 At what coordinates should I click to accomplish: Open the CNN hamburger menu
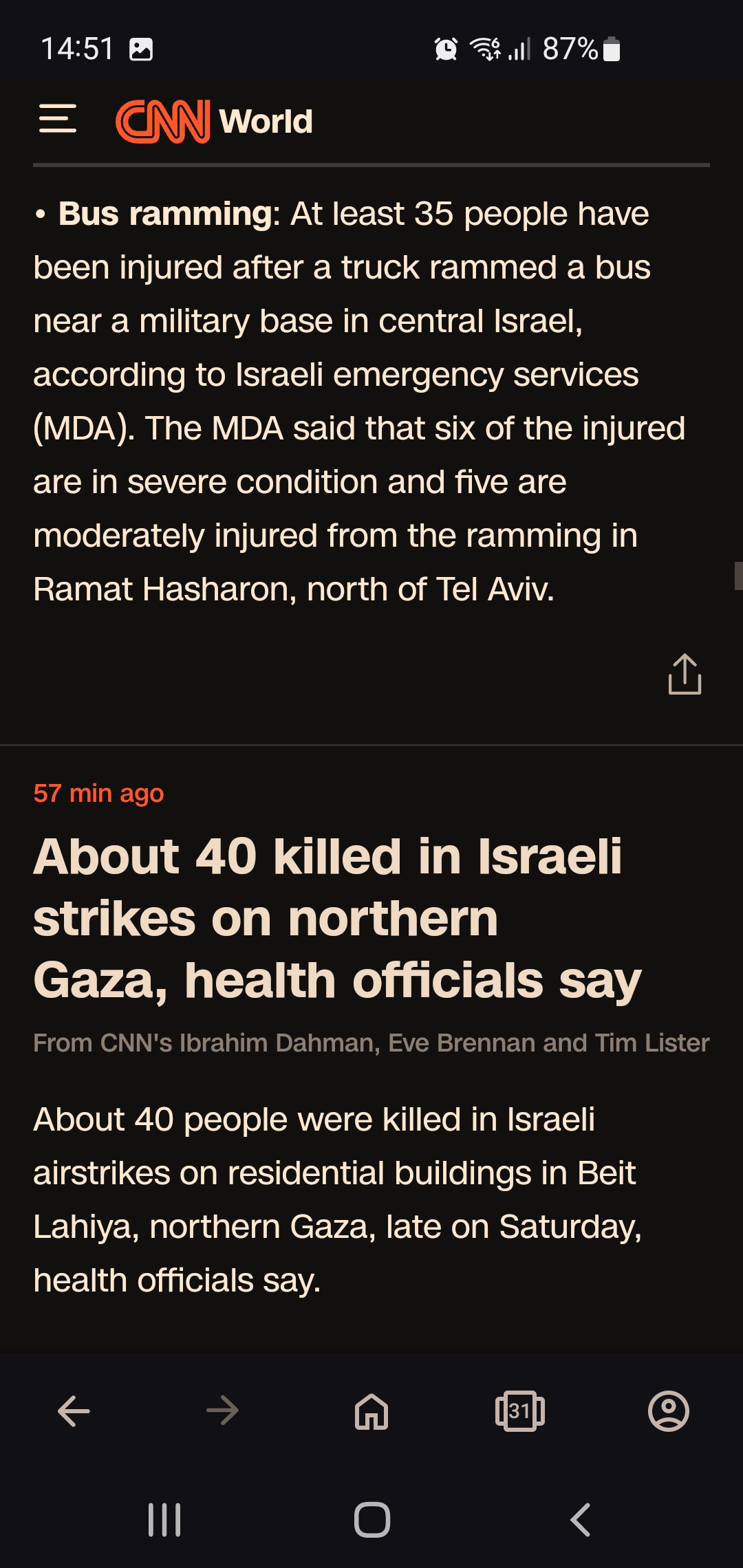58,119
